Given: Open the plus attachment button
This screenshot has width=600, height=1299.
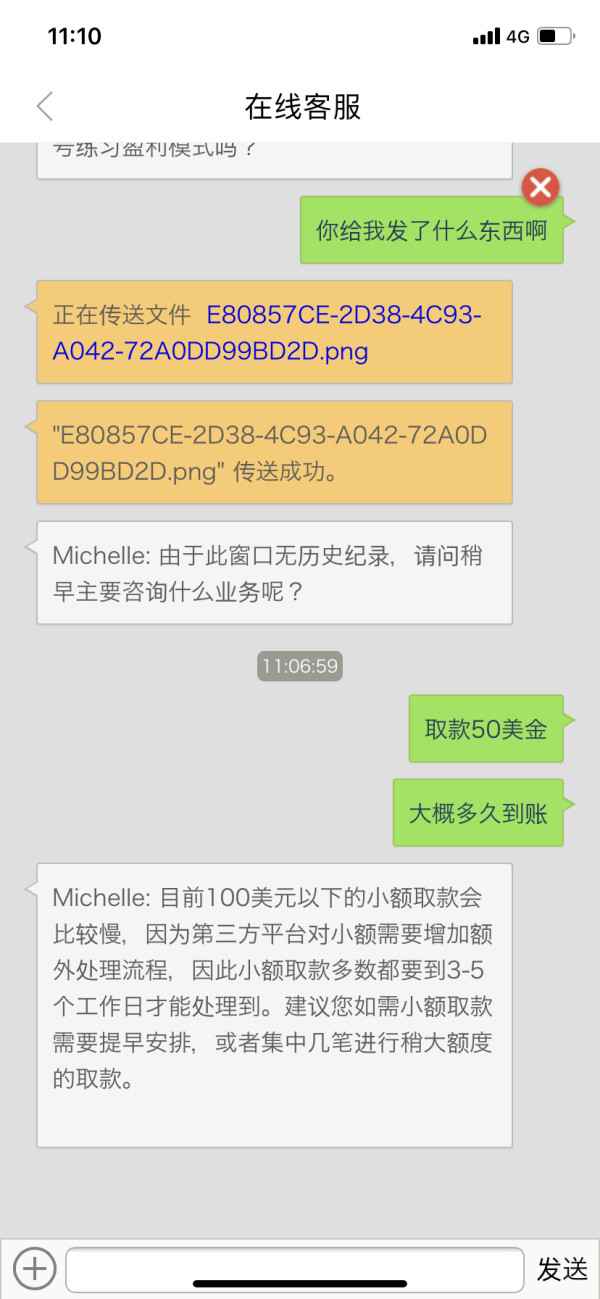Looking at the screenshot, I should (x=35, y=1269).
